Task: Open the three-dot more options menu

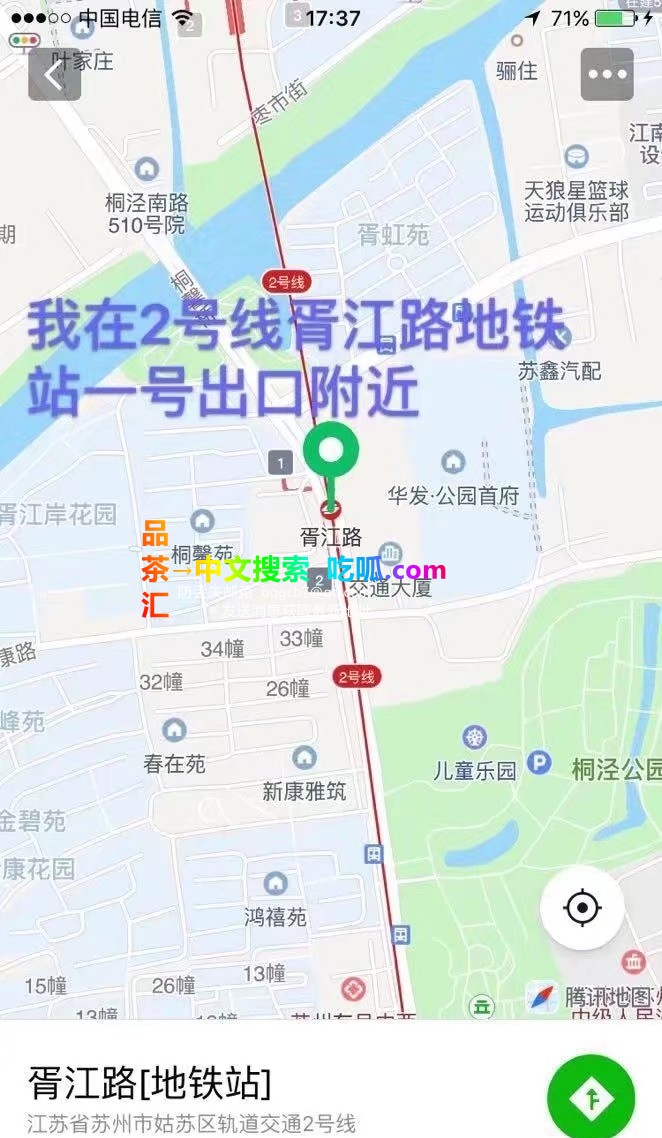Action: click(607, 75)
